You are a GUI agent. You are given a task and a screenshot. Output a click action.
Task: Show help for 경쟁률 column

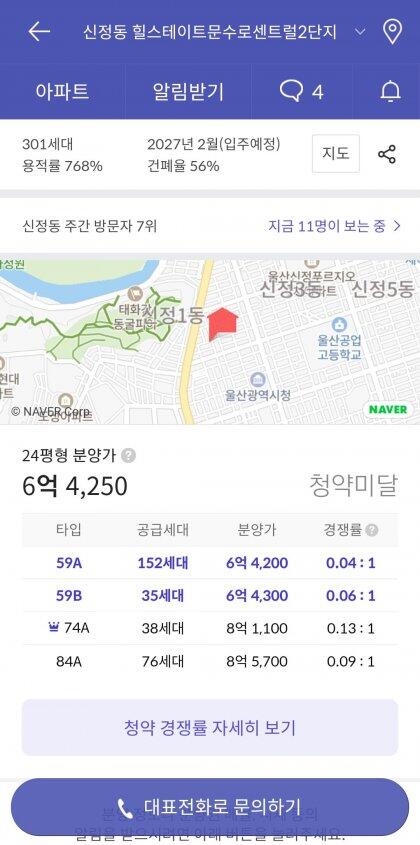371,530
